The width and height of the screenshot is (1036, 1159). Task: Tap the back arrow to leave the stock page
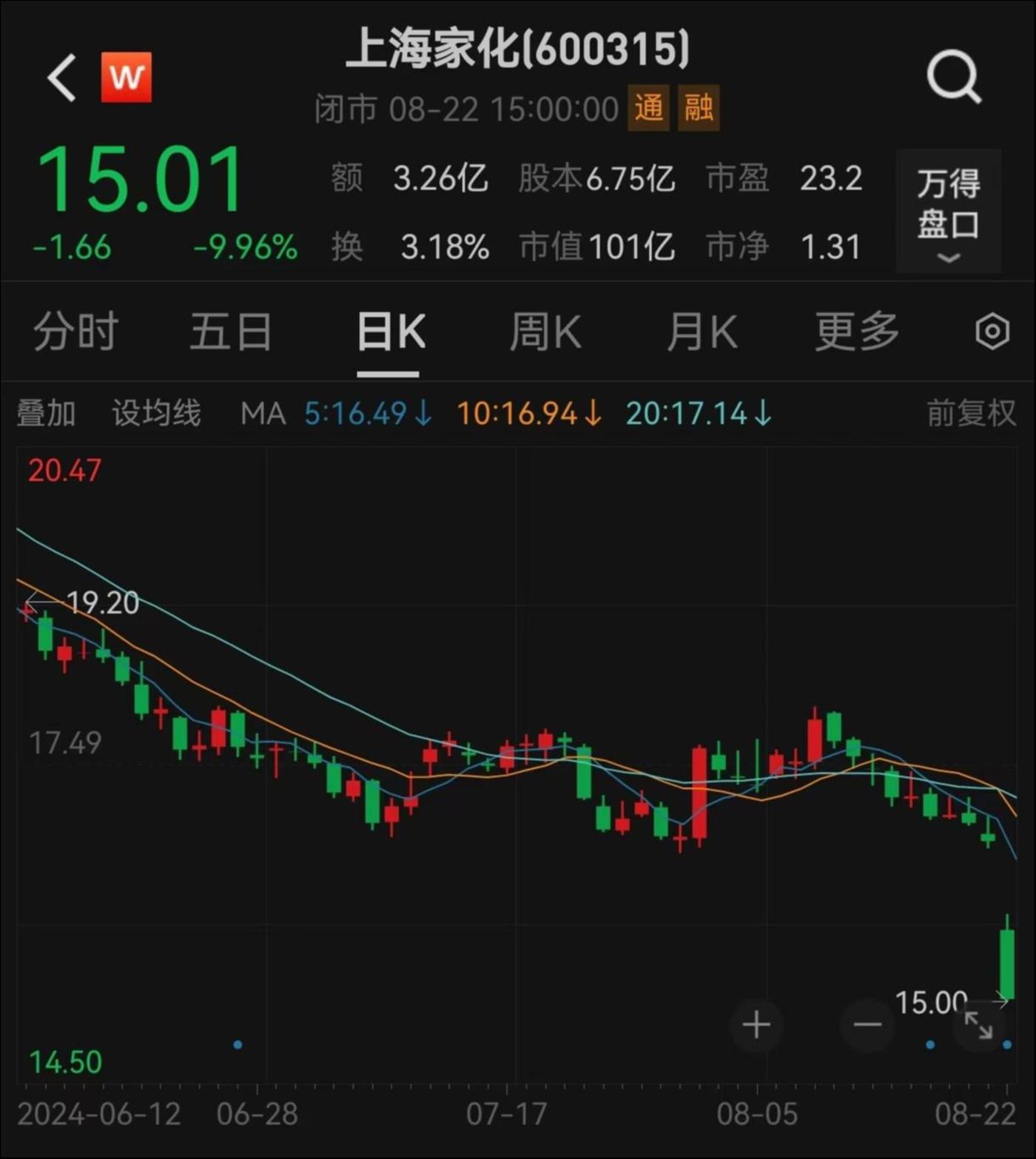62,77
